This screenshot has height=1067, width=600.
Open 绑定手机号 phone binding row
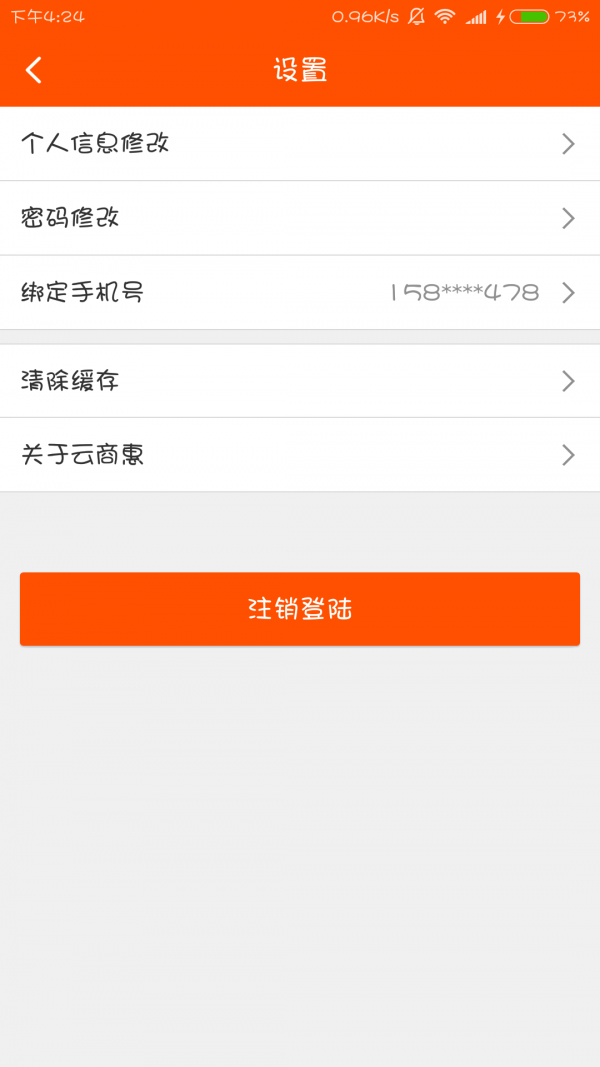[300, 292]
